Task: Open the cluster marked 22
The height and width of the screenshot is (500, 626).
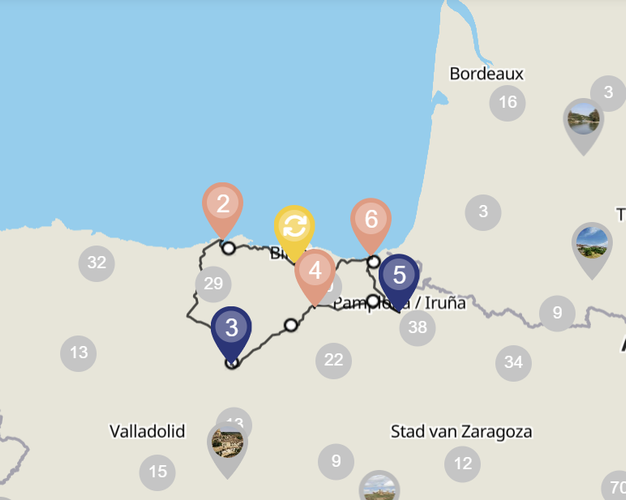Action: (333, 360)
